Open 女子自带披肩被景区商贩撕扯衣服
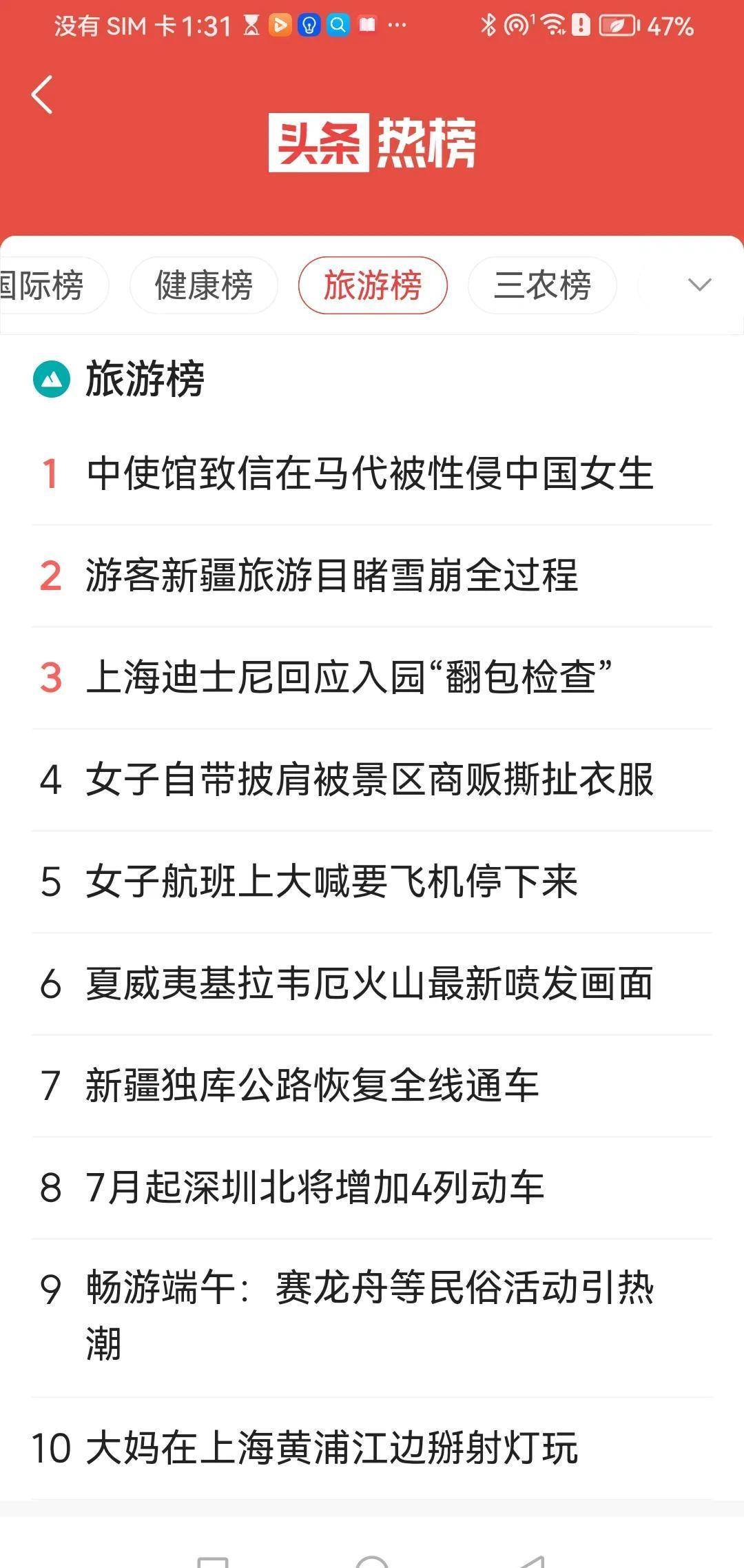The height and width of the screenshot is (1568, 744). click(x=370, y=780)
